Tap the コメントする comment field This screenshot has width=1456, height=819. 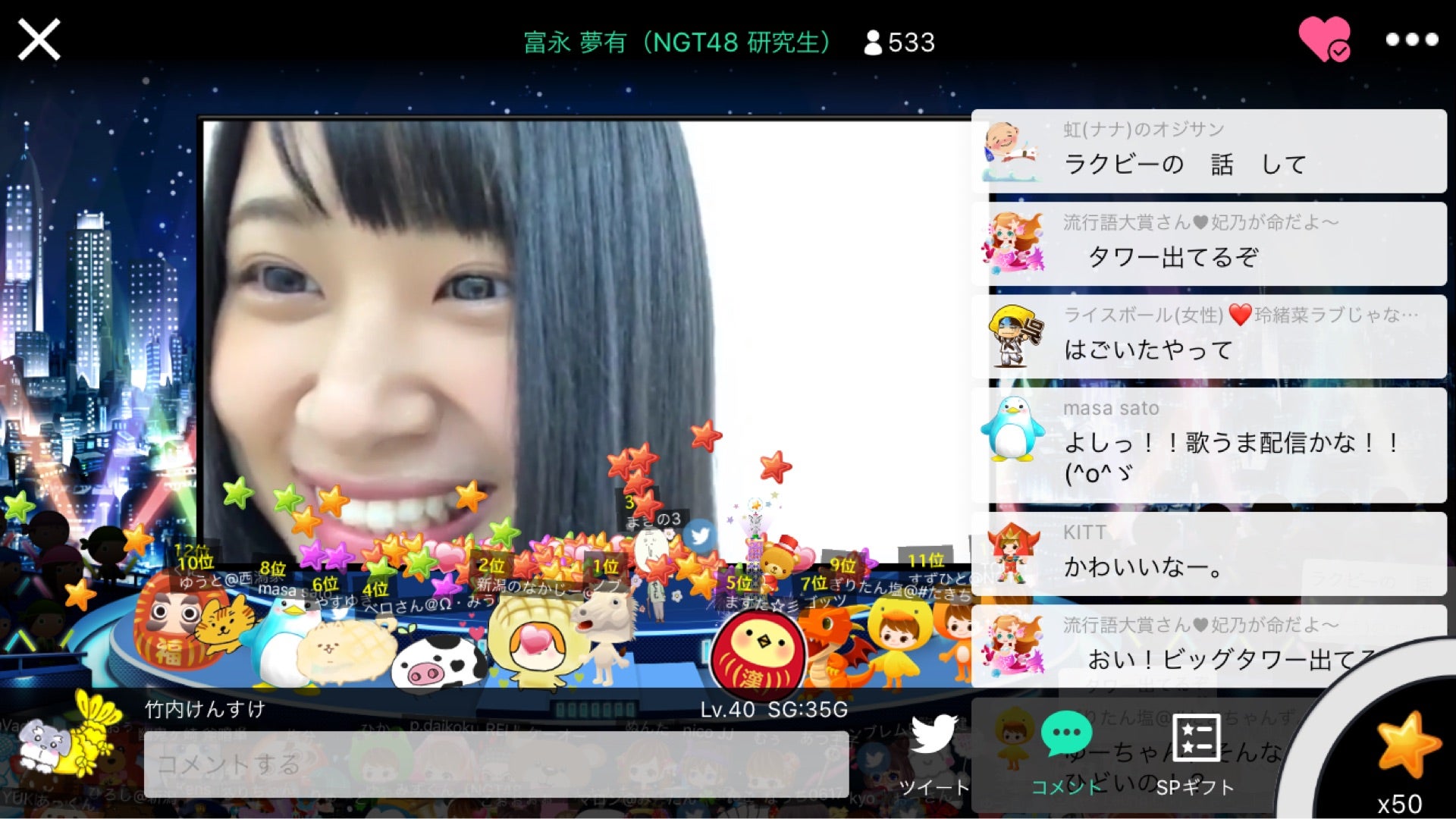(496, 764)
